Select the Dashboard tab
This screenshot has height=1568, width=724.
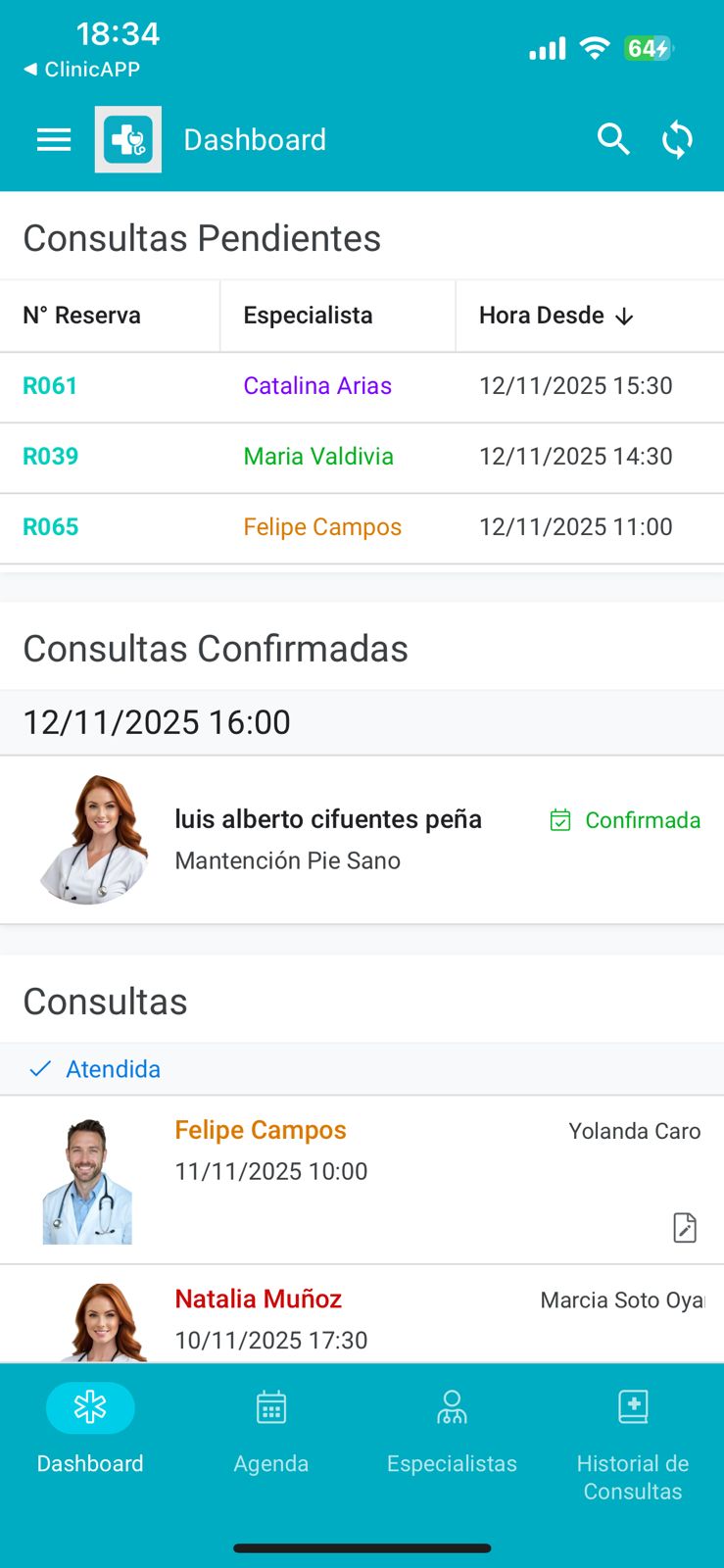[90, 1429]
